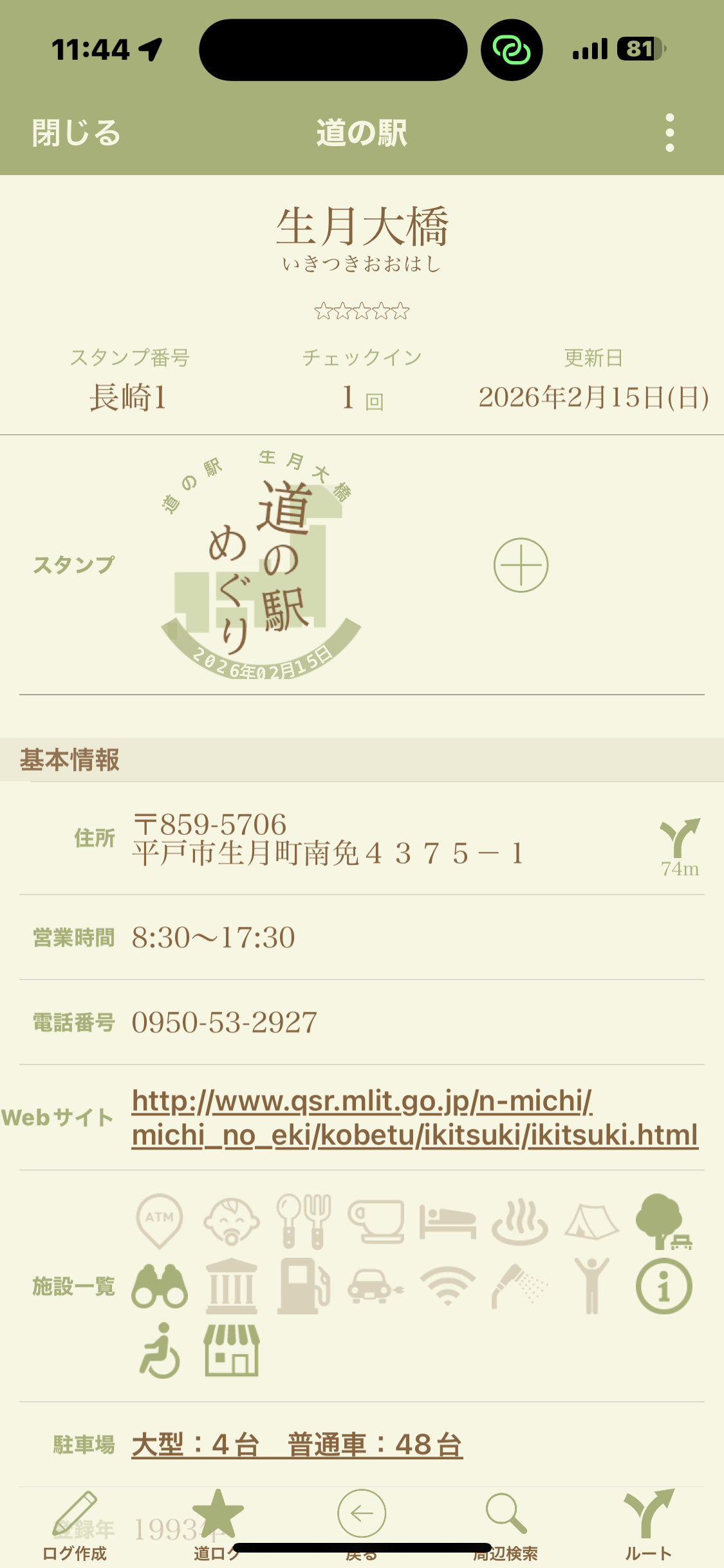Image resolution: width=724 pixels, height=1568 pixels.
Task: Add a stamp with the plus icon
Action: [x=521, y=565]
